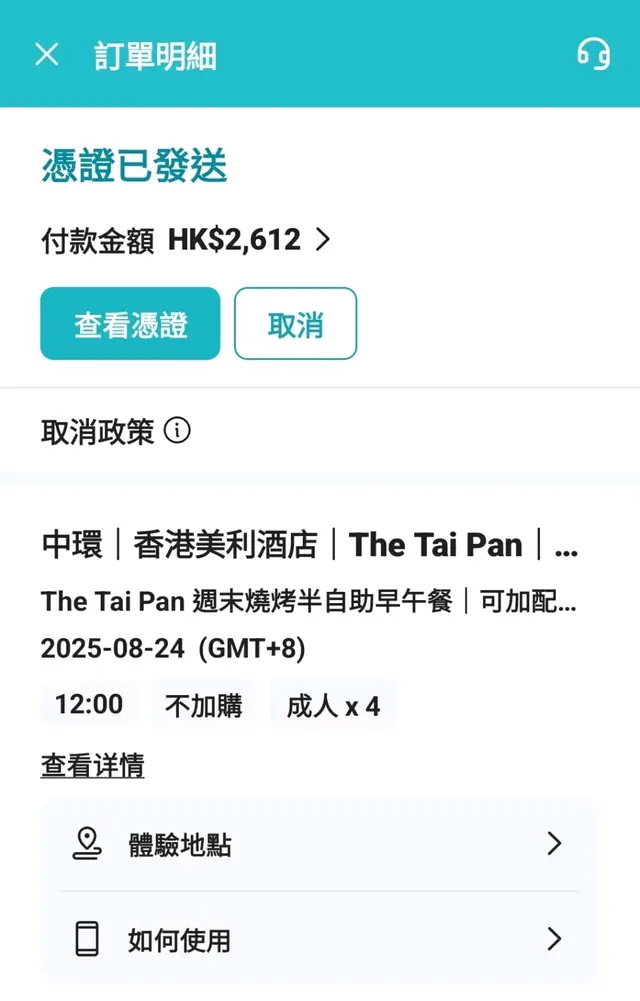This screenshot has width=640, height=1001.
Task: Expand the HK$2,612 payment amount details
Action: tap(322, 240)
